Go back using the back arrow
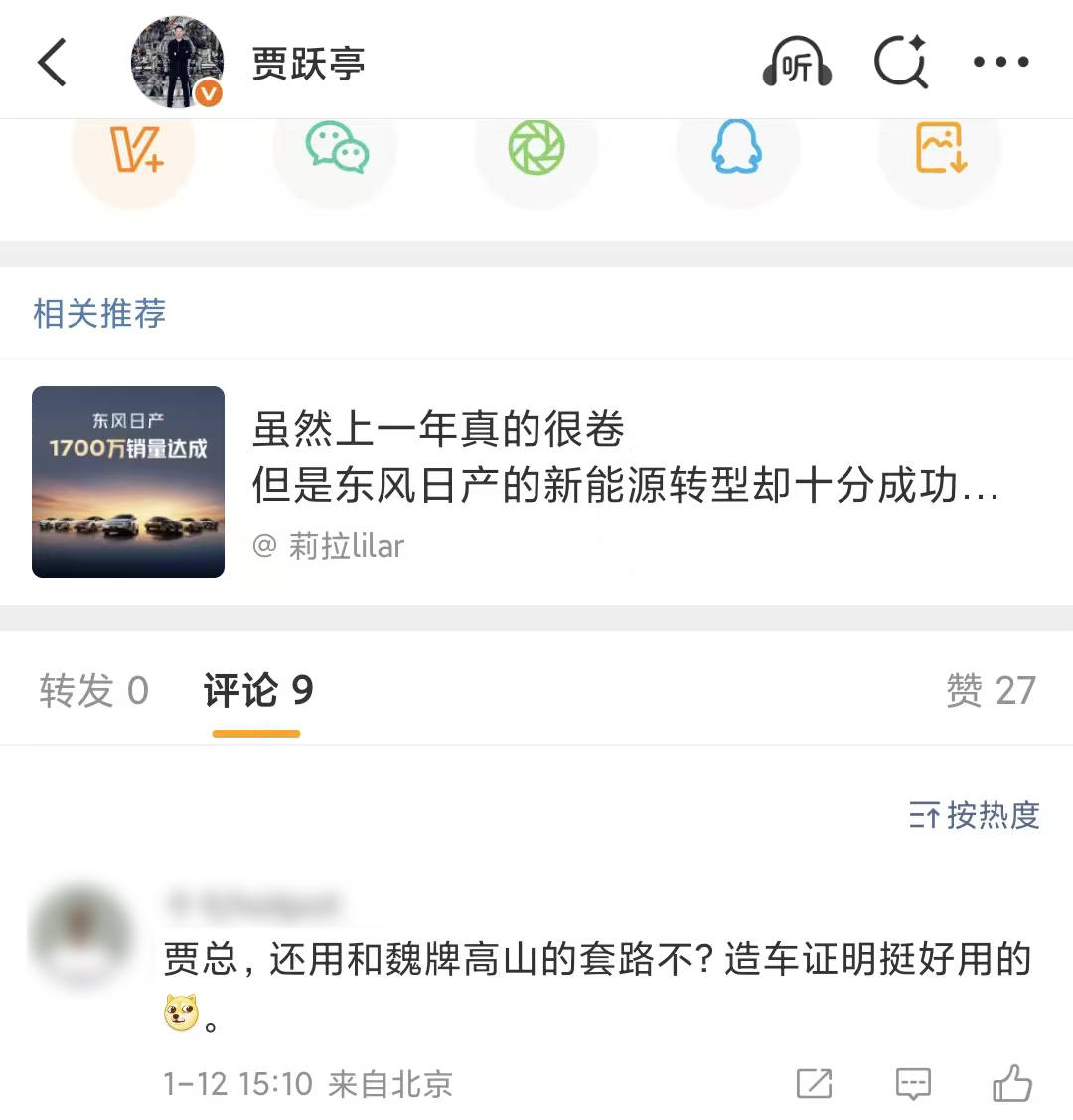The image size is (1073, 1120). pyautogui.click(x=52, y=62)
